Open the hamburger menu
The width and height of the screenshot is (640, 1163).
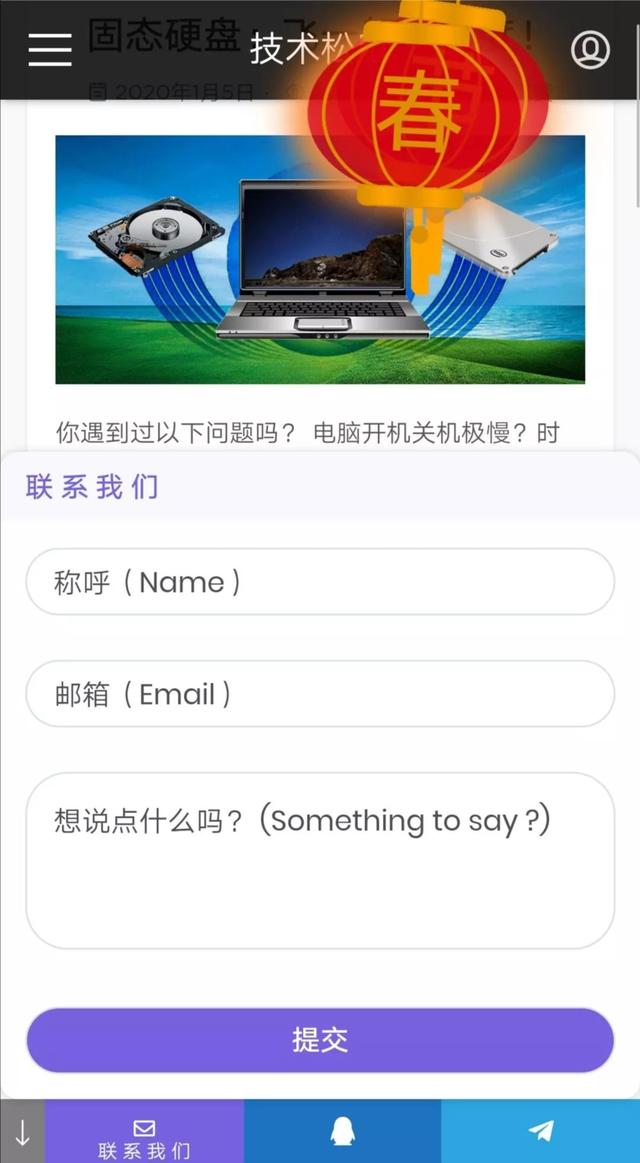(50, 49)
